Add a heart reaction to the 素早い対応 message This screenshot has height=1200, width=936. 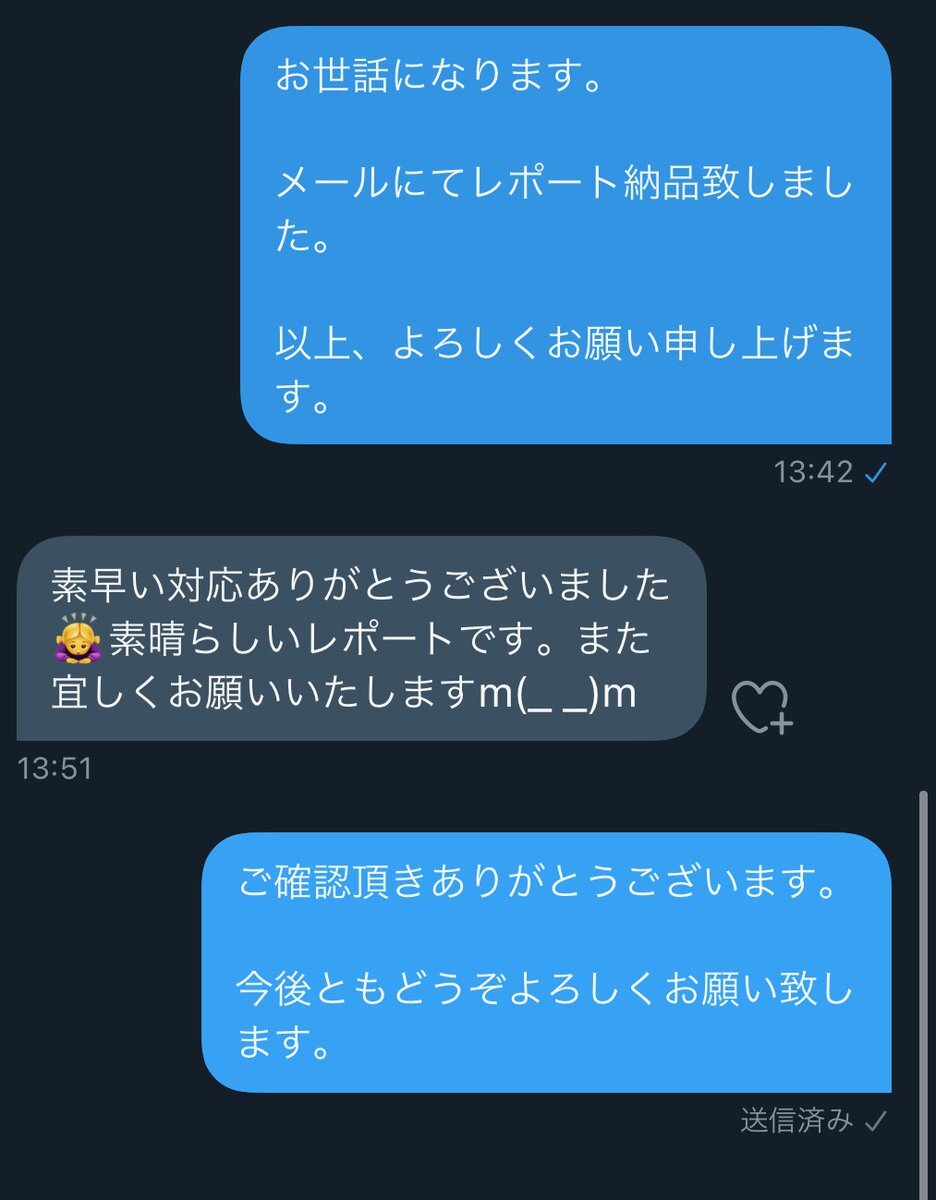pyautogui.click(x=761, y=708)
